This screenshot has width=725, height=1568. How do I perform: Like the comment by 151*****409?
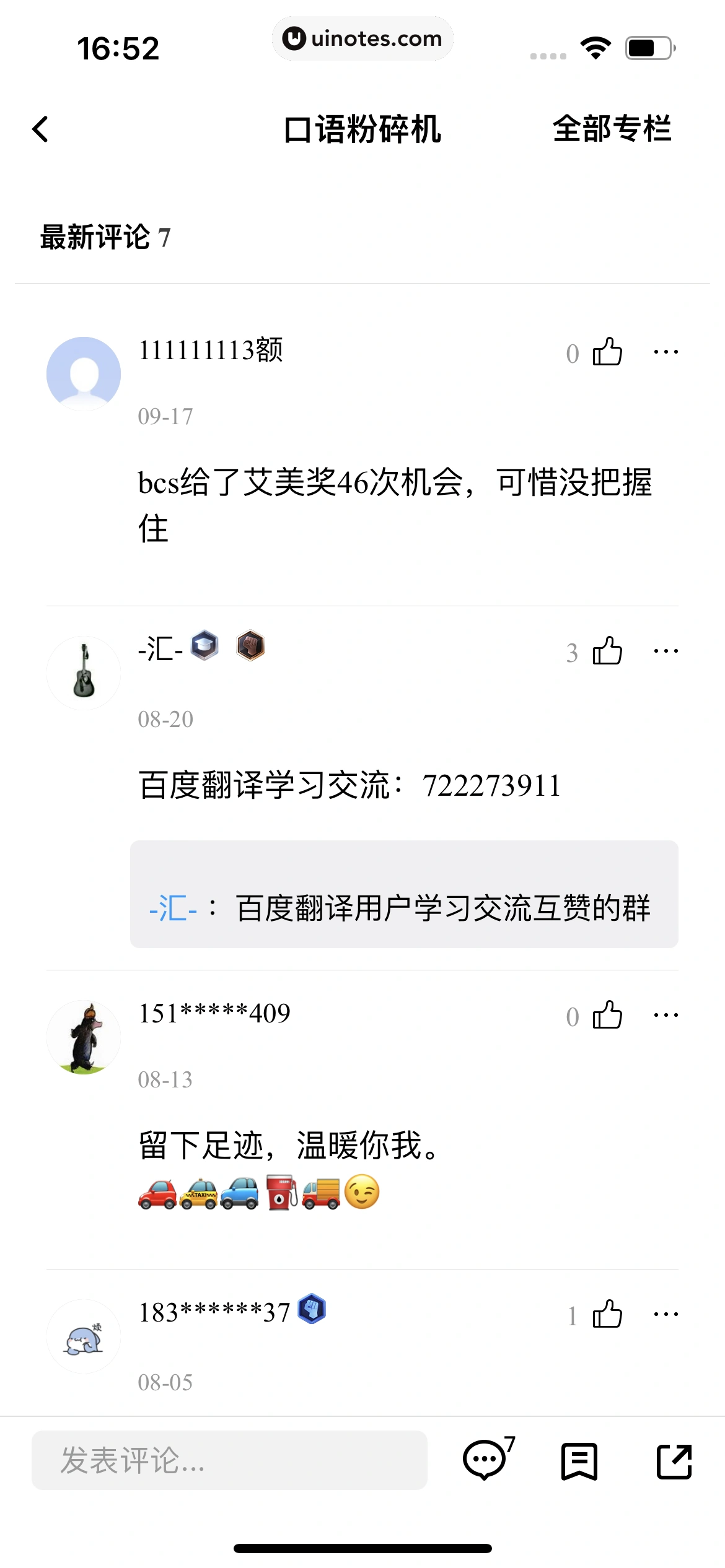click(x=607, y=1016)
